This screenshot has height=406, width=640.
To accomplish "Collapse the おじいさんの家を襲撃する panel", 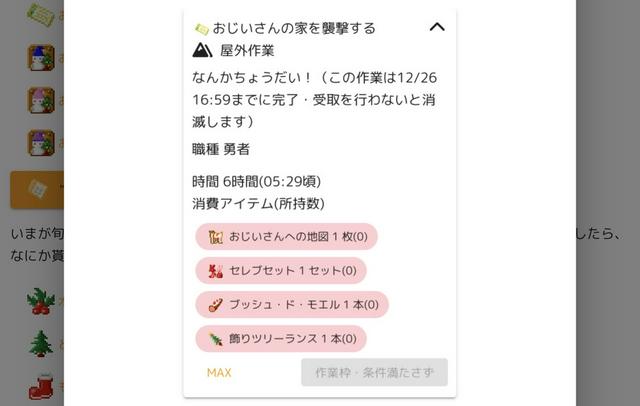I will pos(436,27).
